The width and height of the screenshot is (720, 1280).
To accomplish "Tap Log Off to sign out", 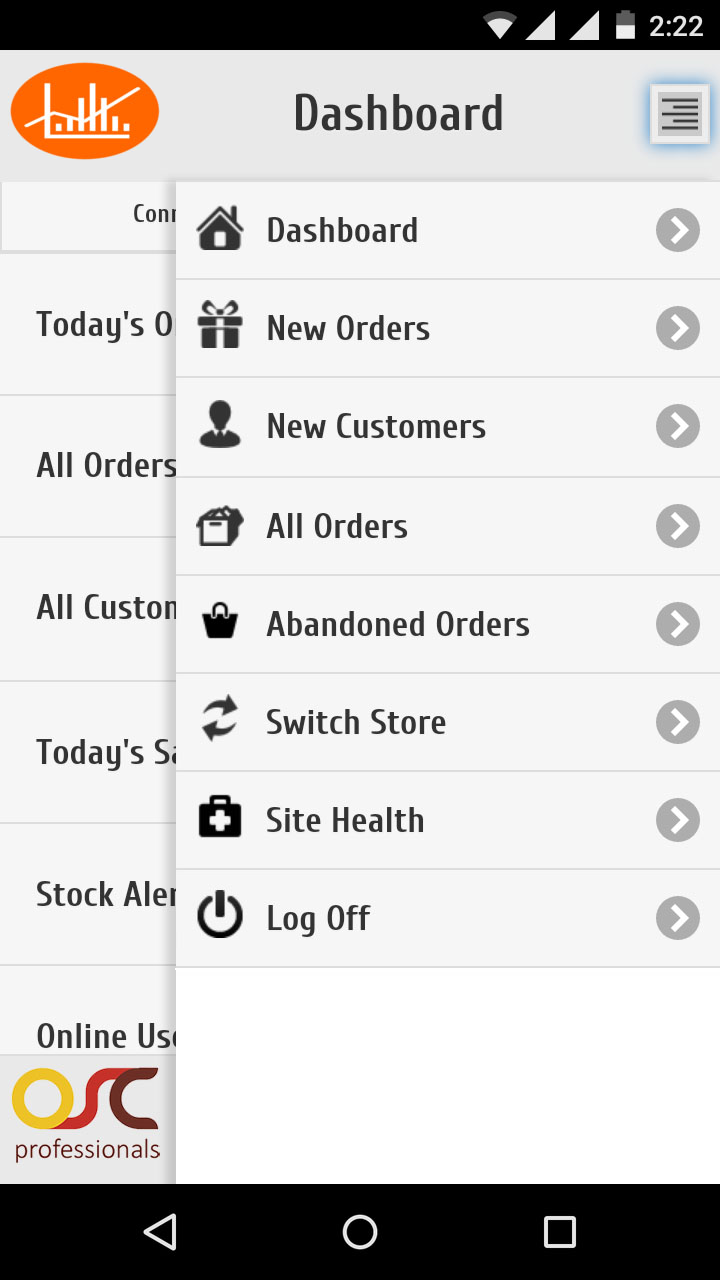I will 448,918.
